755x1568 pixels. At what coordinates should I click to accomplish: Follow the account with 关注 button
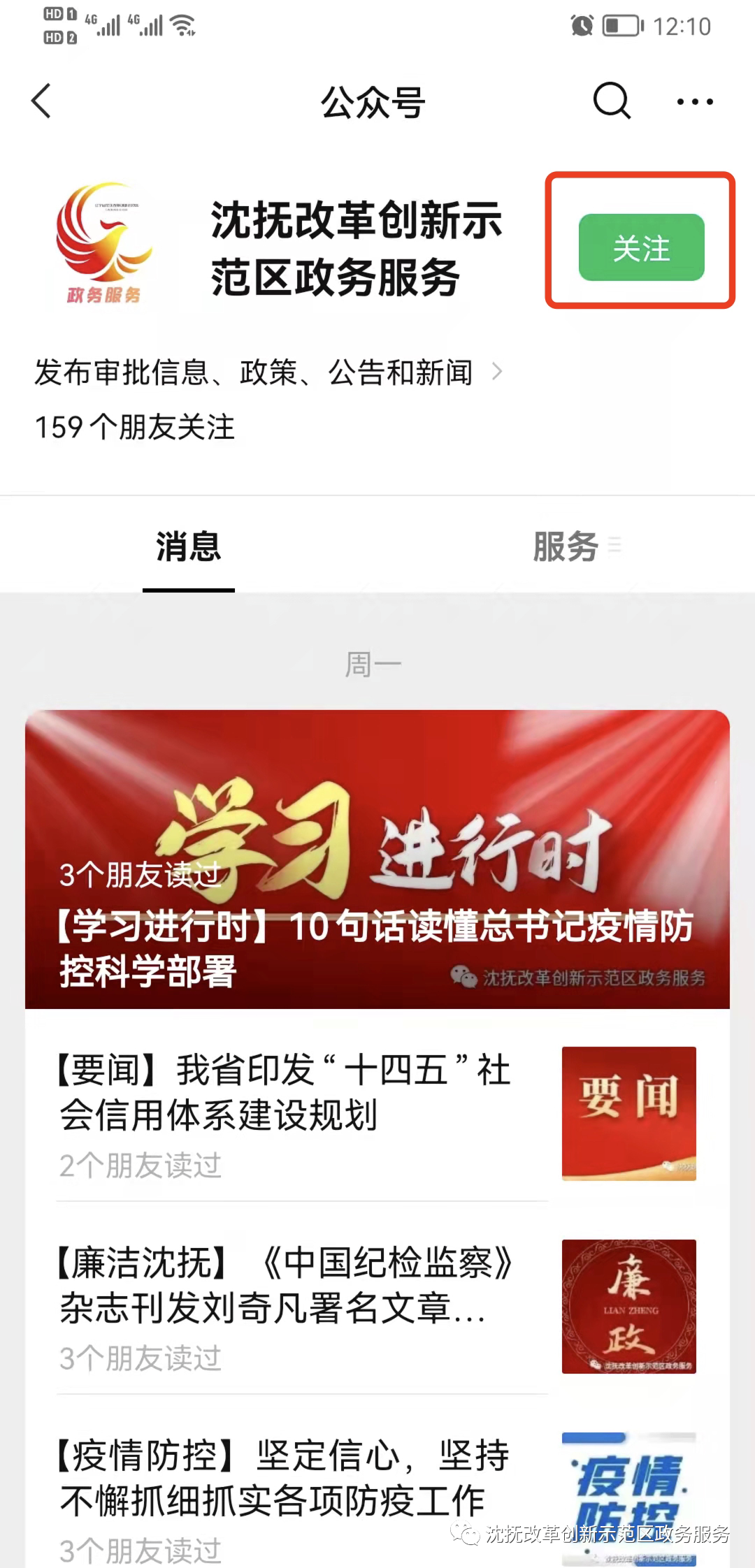641,247
